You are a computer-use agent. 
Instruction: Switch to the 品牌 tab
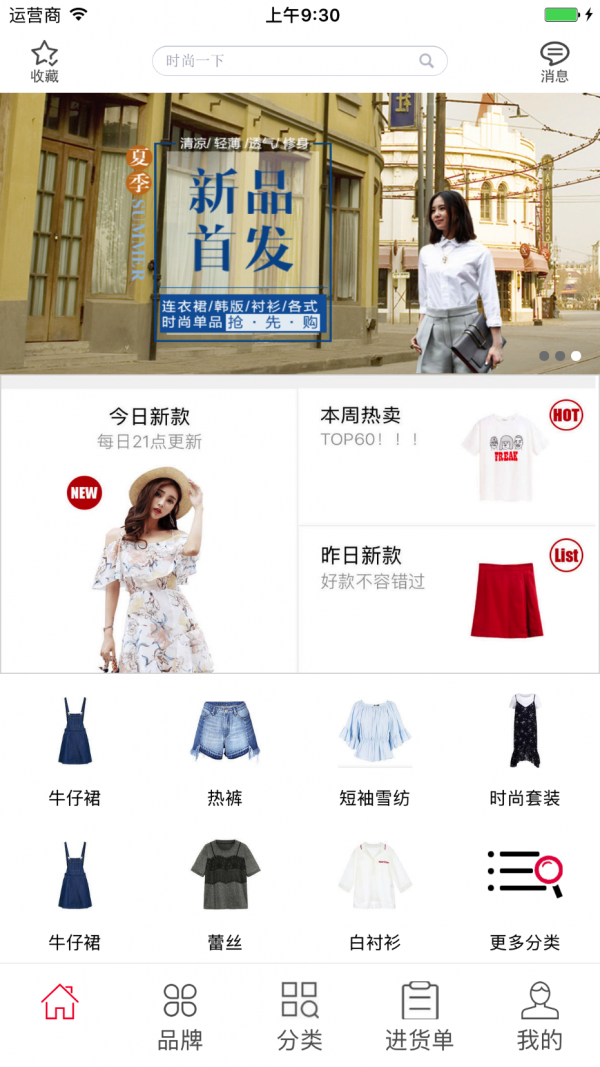pyautogui.click(x=180, y=1015)
